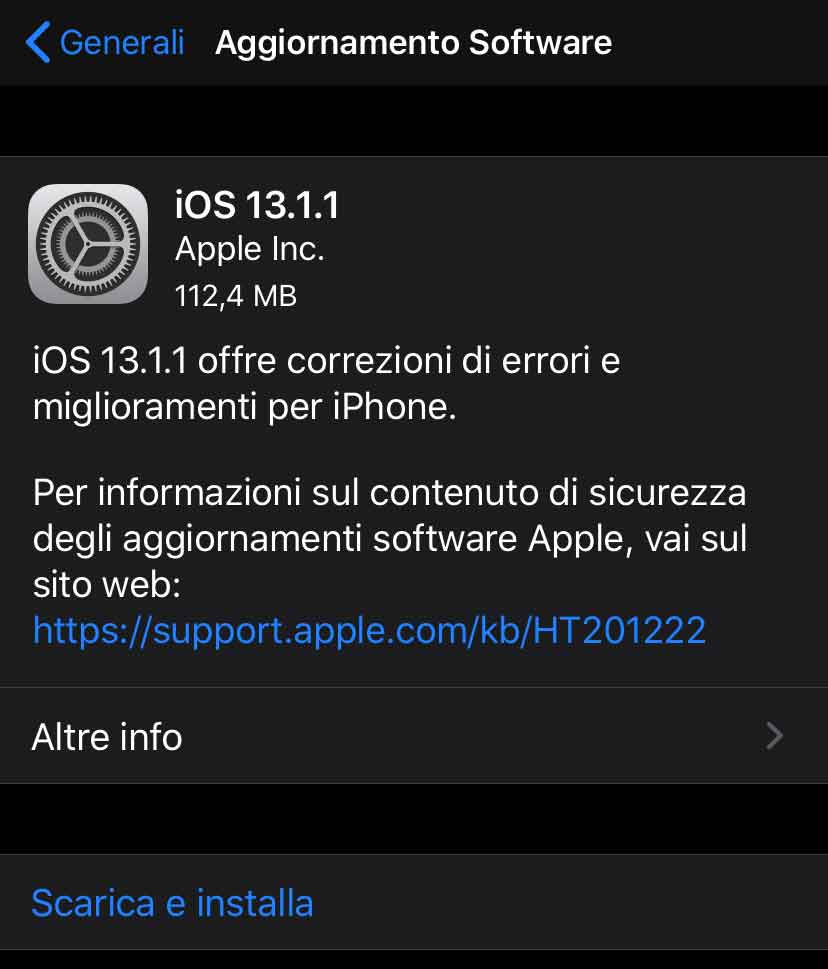Go back to Generali settings
Image resolution: width=828 pixels, height=969 pixels.
(105, 43)
